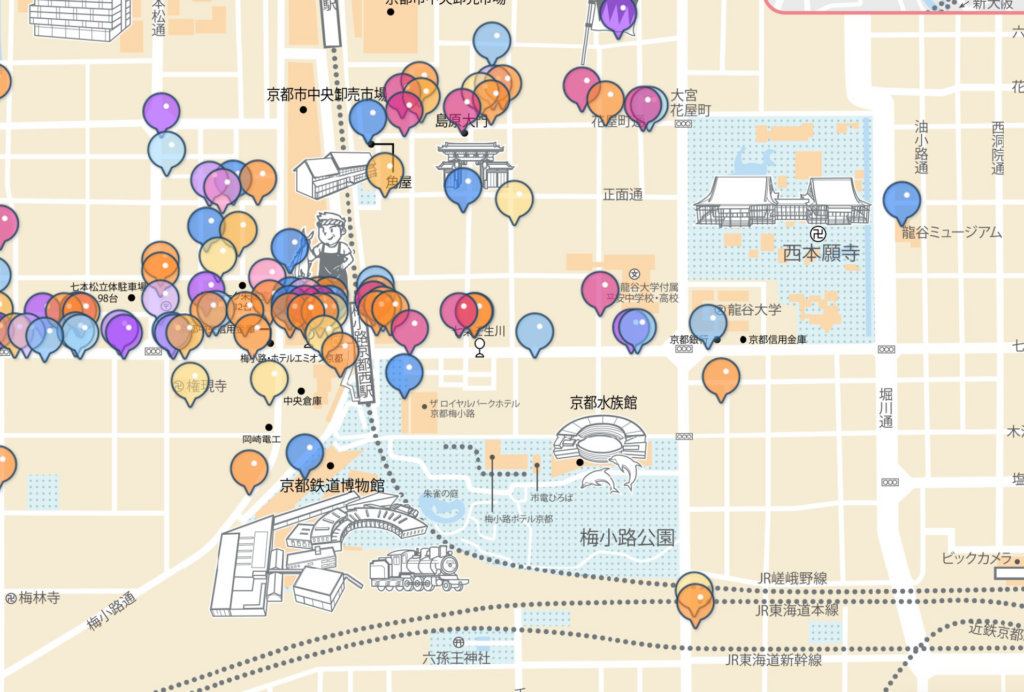Open the yellow pin above 中央倉庫
Screen dimensions: 1024x692
click(x=269, y=378)
